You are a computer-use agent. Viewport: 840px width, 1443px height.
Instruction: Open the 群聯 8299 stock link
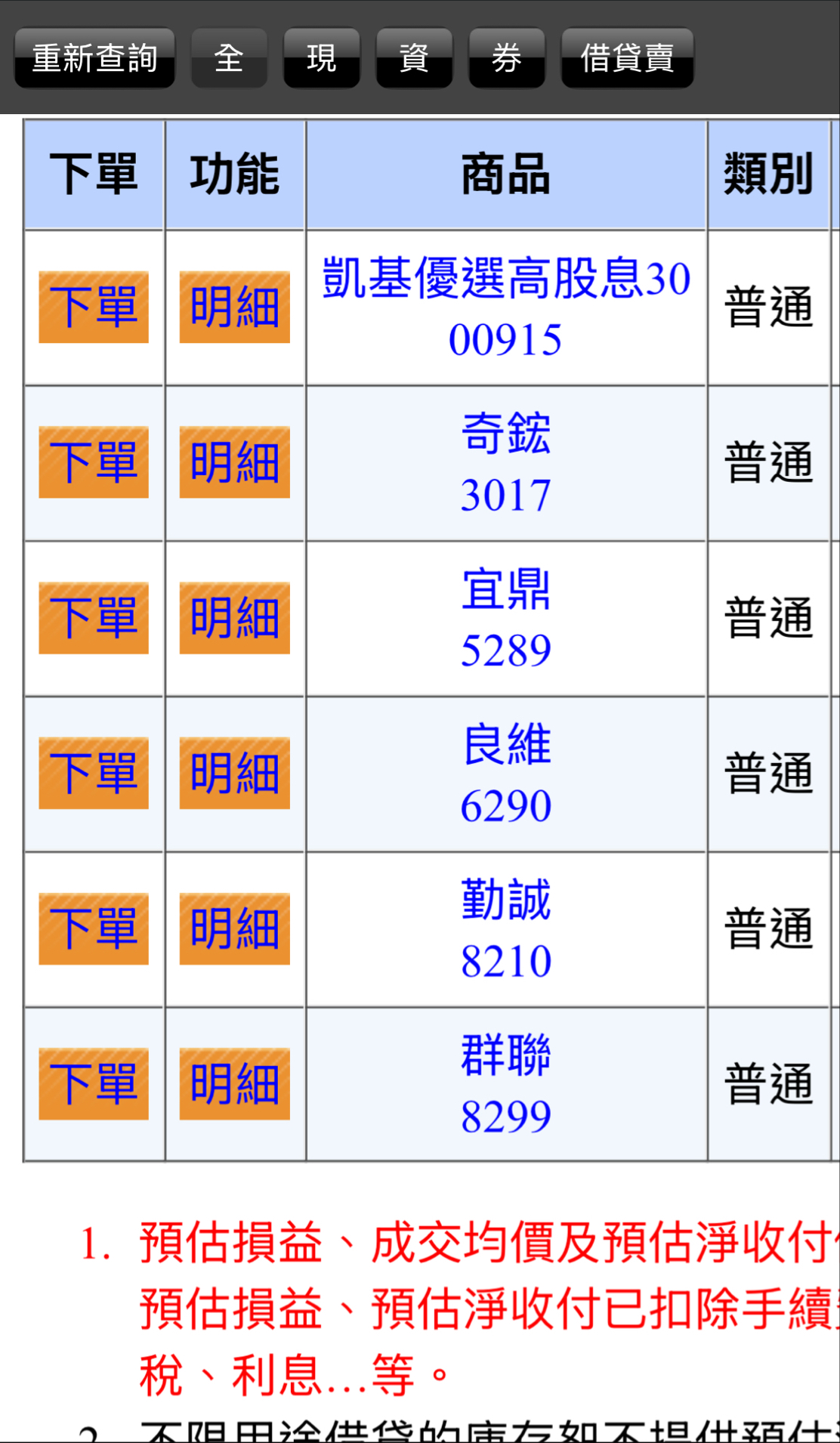(505, 1086)
